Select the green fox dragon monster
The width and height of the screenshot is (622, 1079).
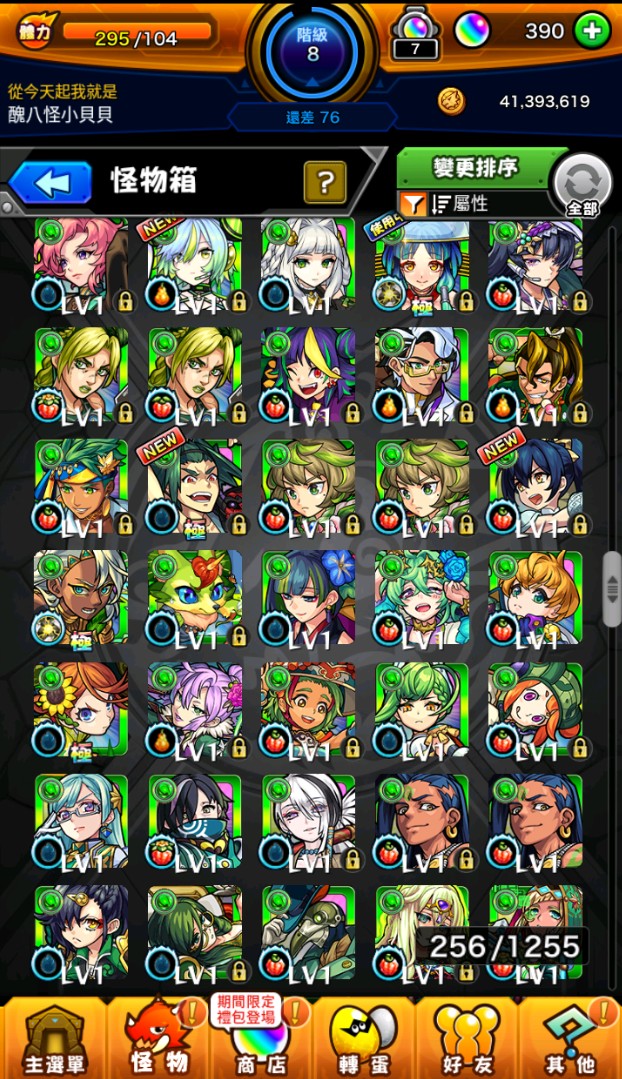[195, 597]
